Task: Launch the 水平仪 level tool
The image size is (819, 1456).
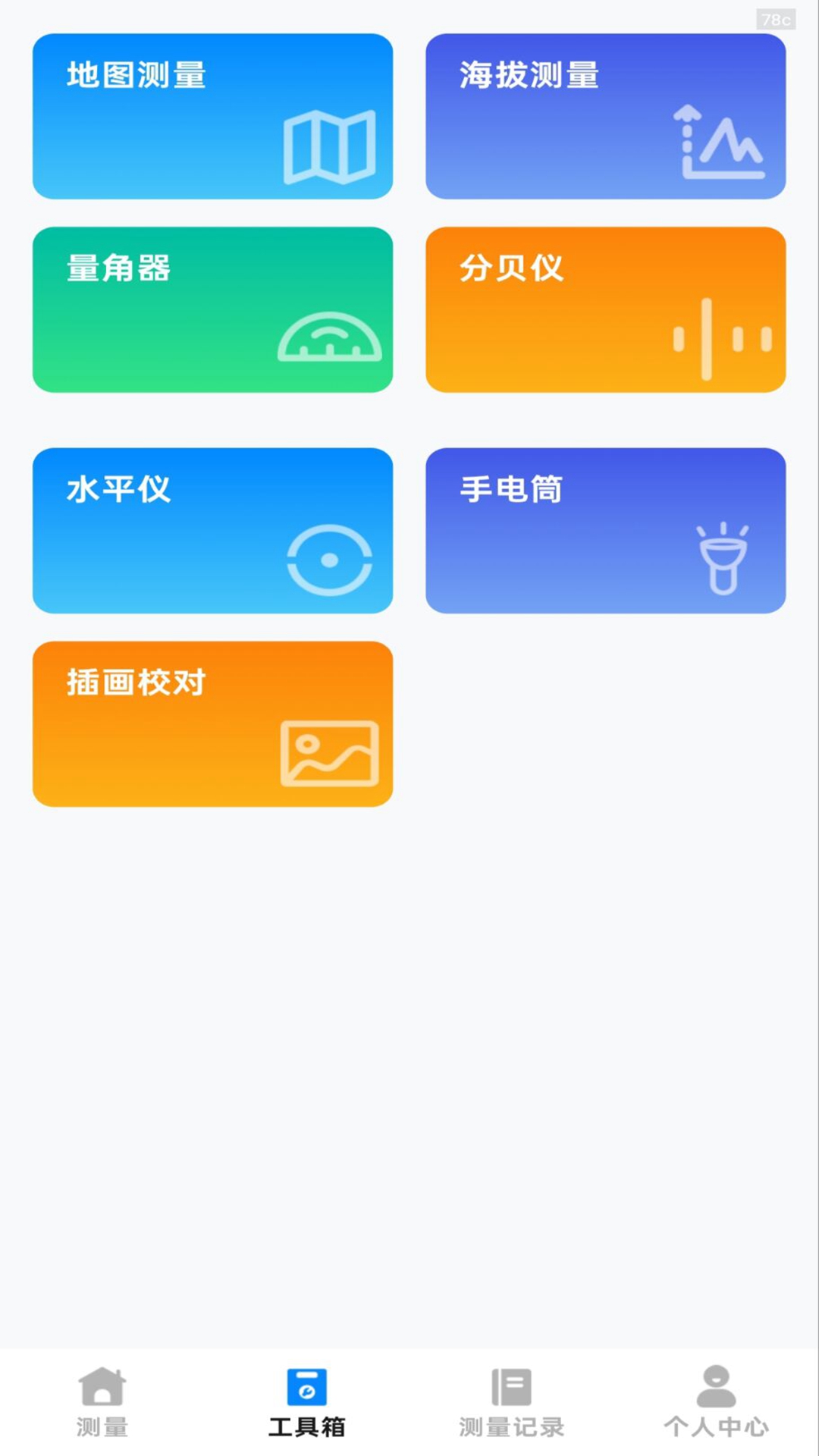Action: tap(212, 531)
